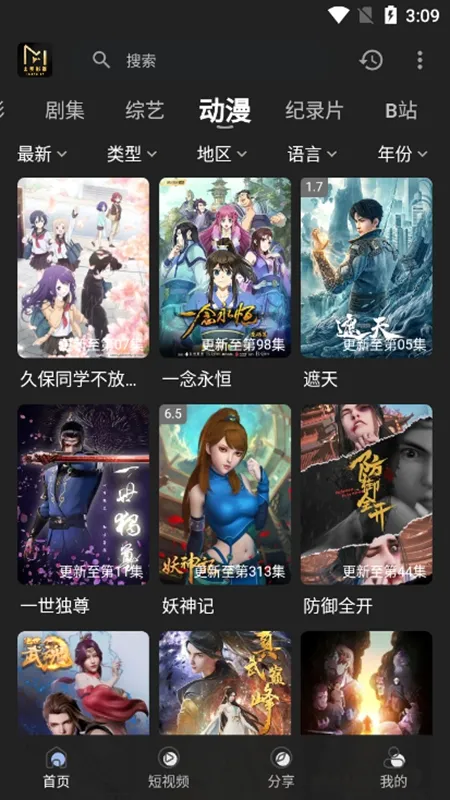
Task: Go to the 我的 bottom tab
Action: coord(394,768)
